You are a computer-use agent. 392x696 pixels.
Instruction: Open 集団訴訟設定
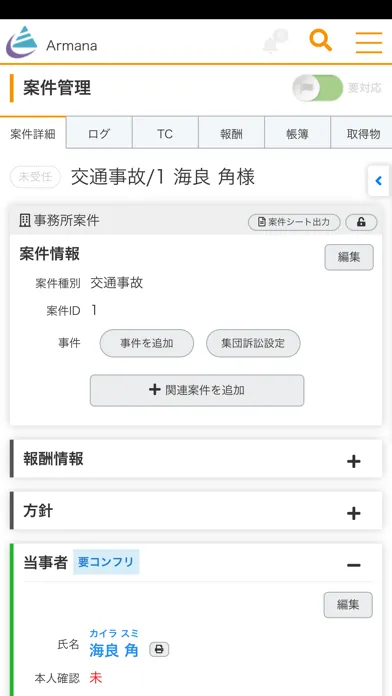(x=253, y=343)
